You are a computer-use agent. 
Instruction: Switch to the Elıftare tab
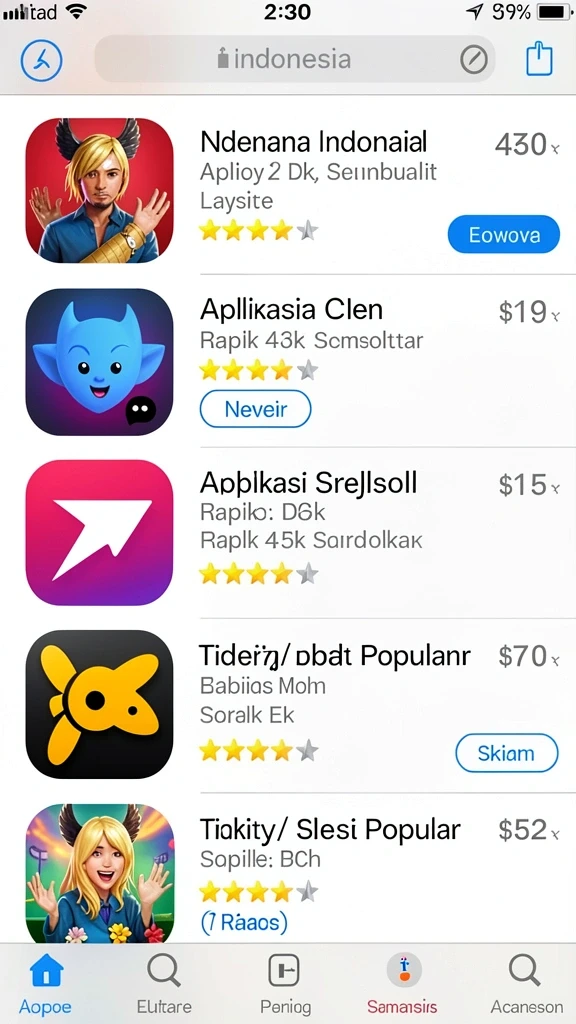pos(164,985)
